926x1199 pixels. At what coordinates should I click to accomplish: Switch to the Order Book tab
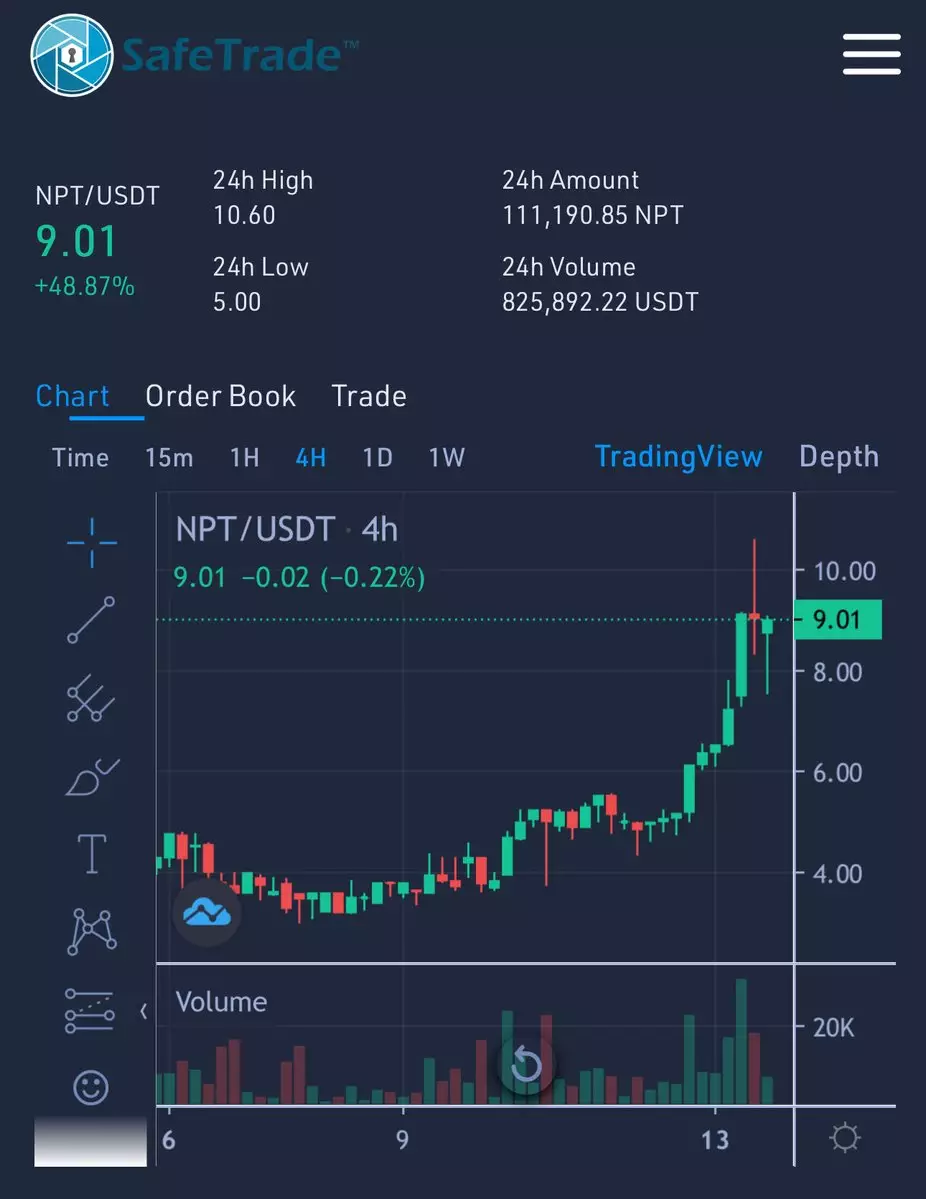[x=221, y=396]
